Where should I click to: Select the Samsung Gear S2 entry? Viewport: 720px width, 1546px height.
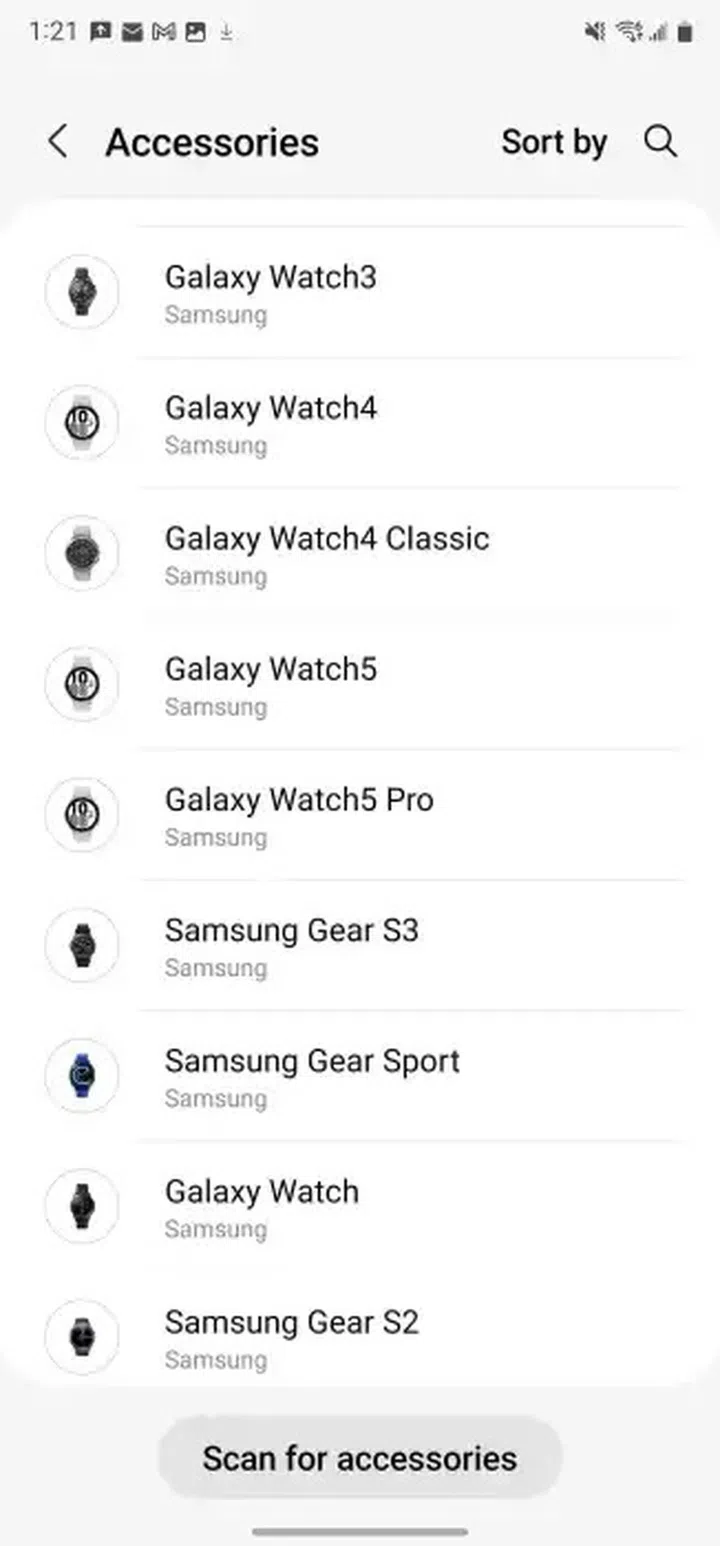[x=360, y=1336]
